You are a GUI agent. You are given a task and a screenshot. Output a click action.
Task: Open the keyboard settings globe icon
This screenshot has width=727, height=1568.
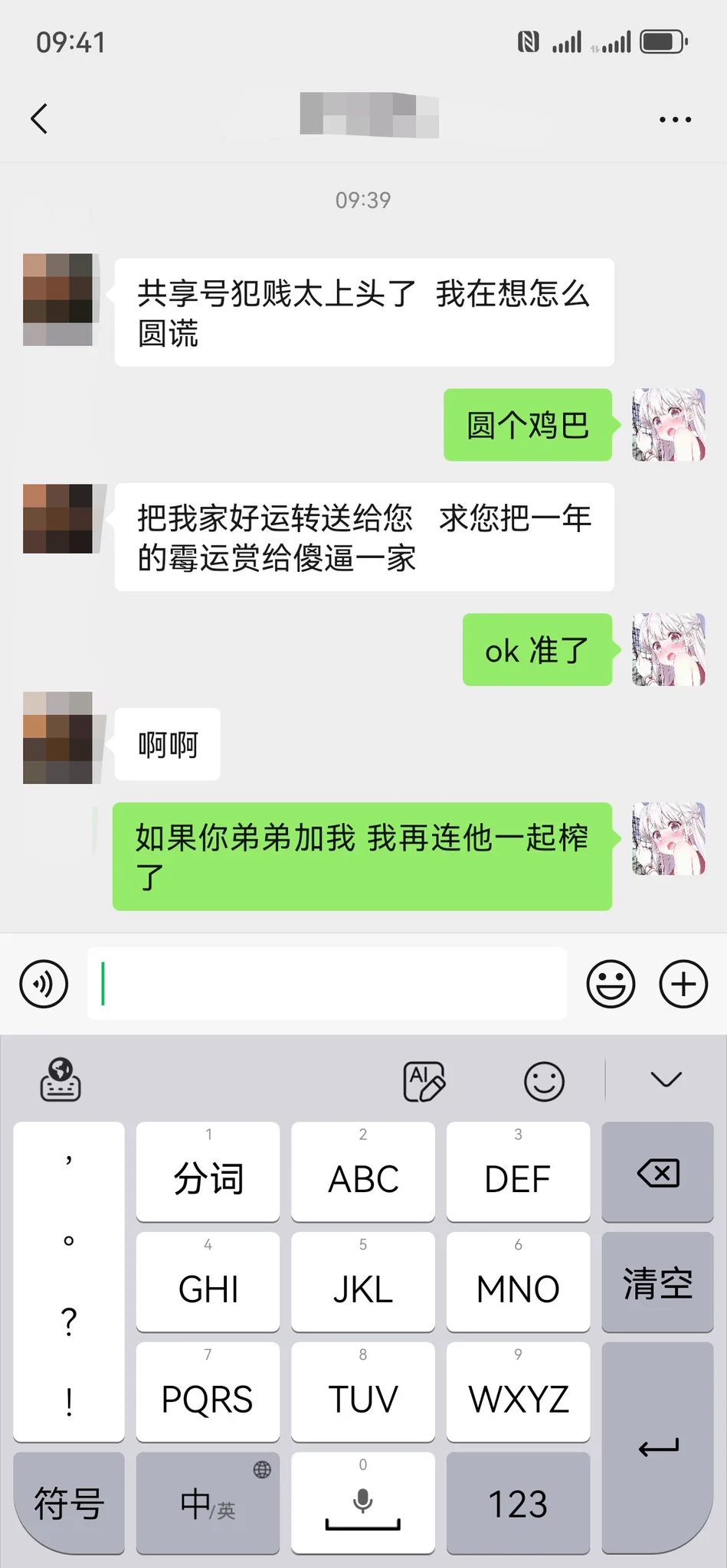click(61, 1080)
